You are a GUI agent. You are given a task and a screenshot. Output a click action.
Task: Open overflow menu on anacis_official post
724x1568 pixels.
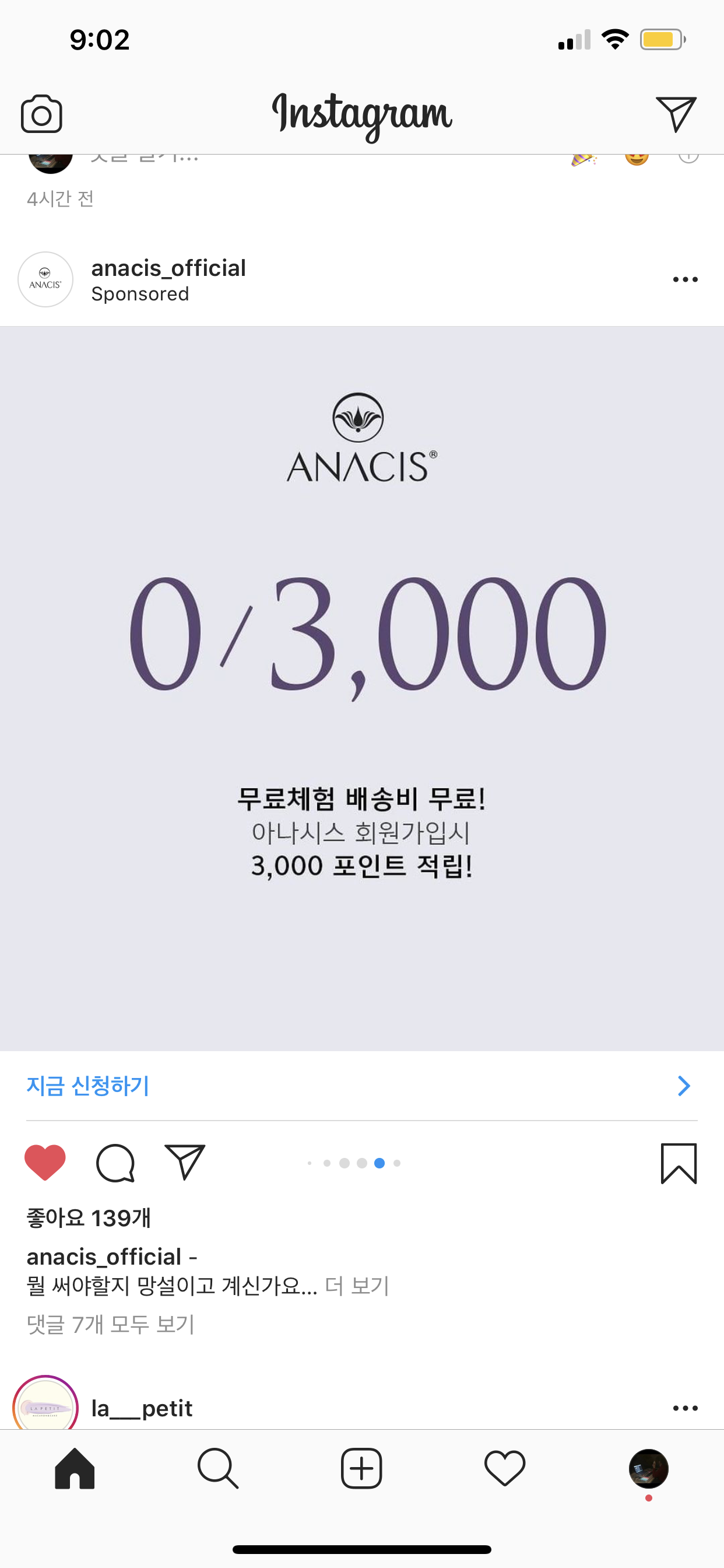coord(685,280)
